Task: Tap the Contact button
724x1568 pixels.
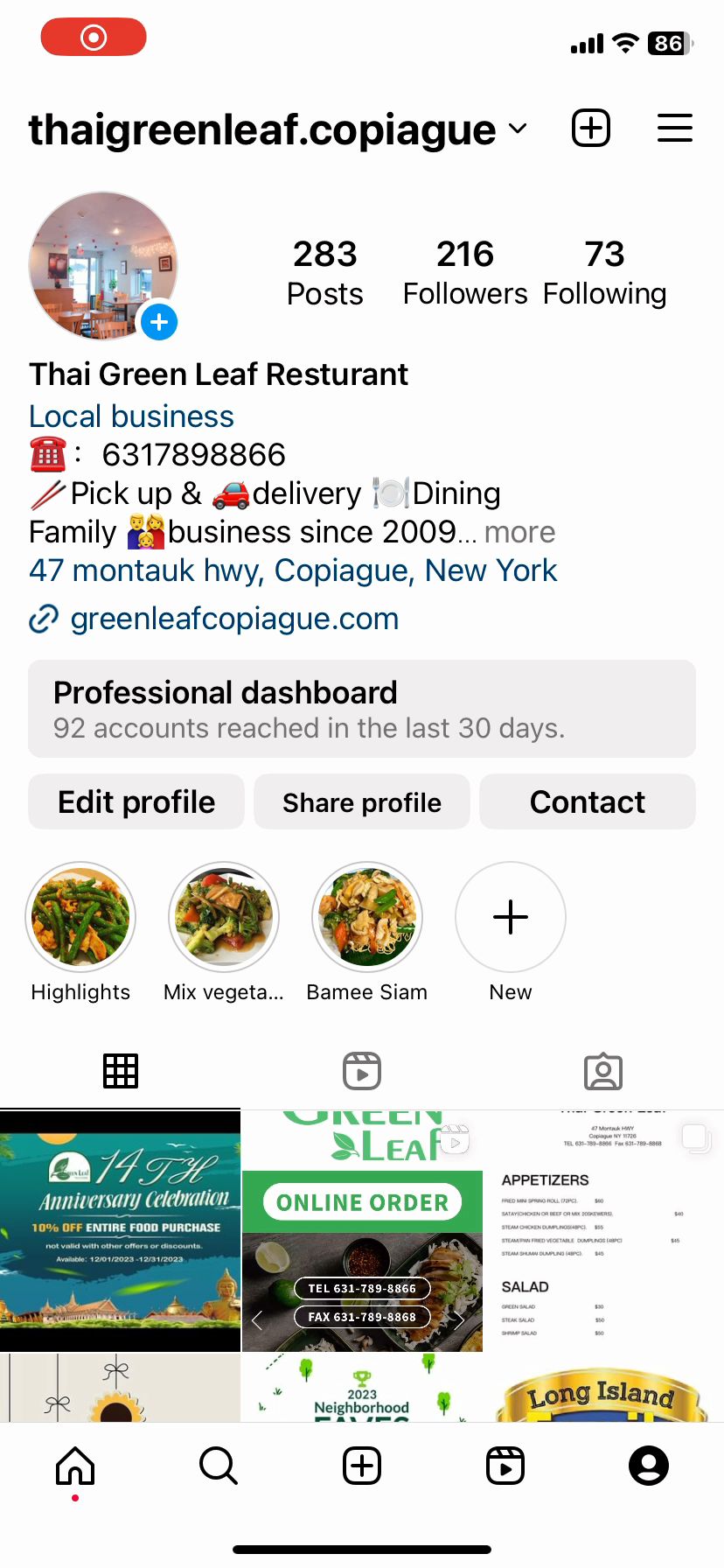Action: (588, 801)
